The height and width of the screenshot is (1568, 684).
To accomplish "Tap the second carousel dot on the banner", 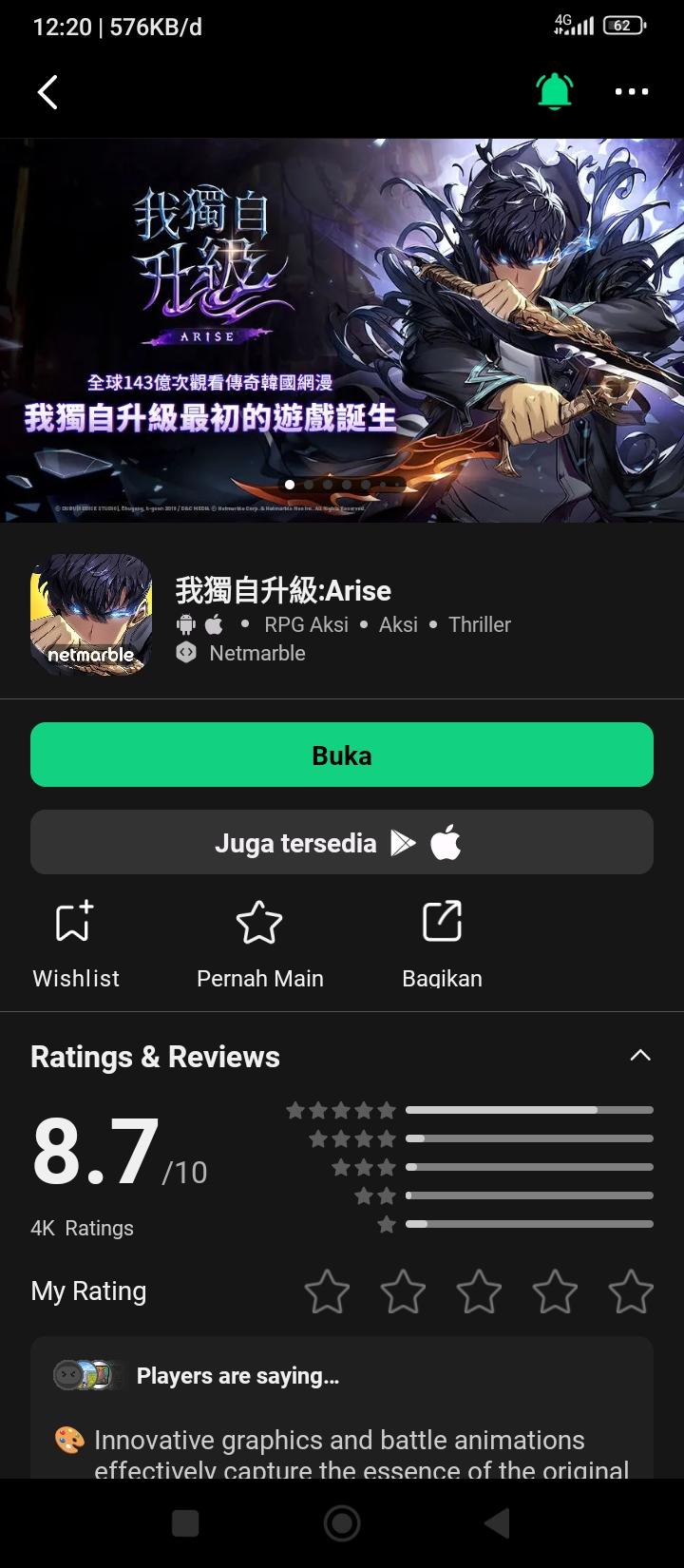I will pyautogui.click(x=308, y=485).
